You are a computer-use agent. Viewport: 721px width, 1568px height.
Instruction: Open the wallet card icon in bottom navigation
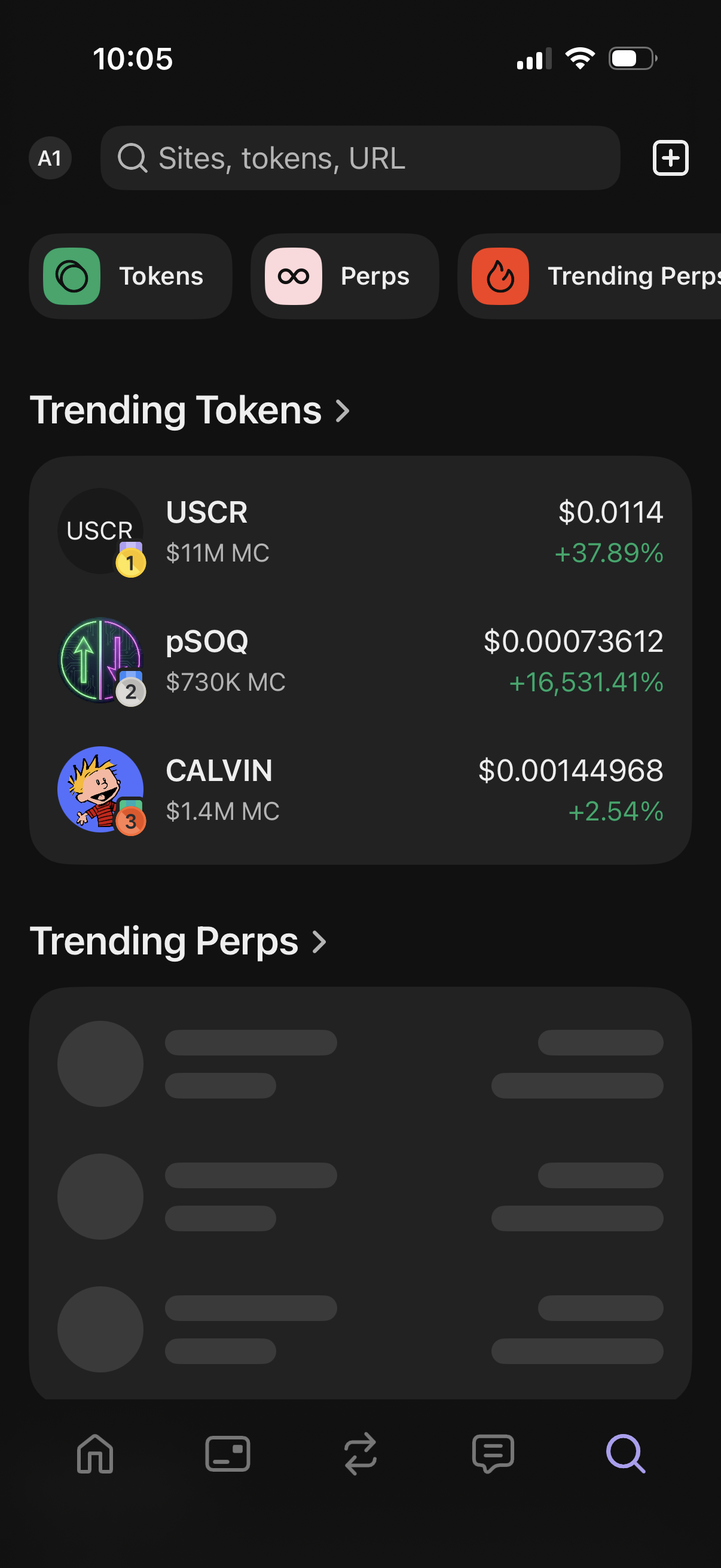pyautogui.click(x=228, y=1455)
